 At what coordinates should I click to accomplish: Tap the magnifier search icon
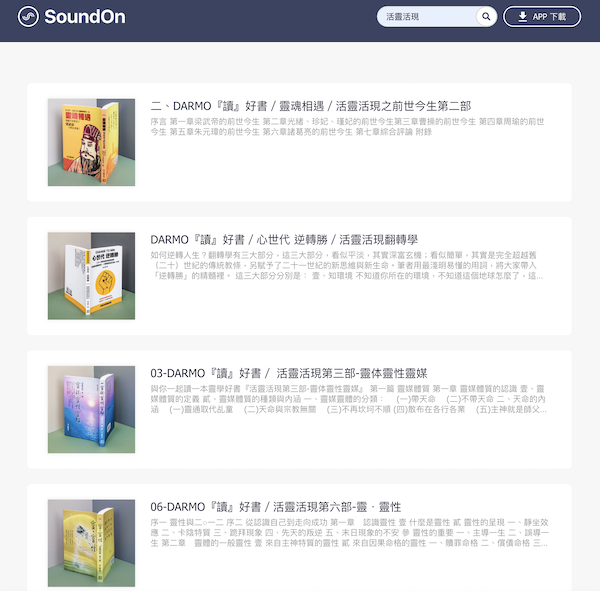click(x=486, y=17)
